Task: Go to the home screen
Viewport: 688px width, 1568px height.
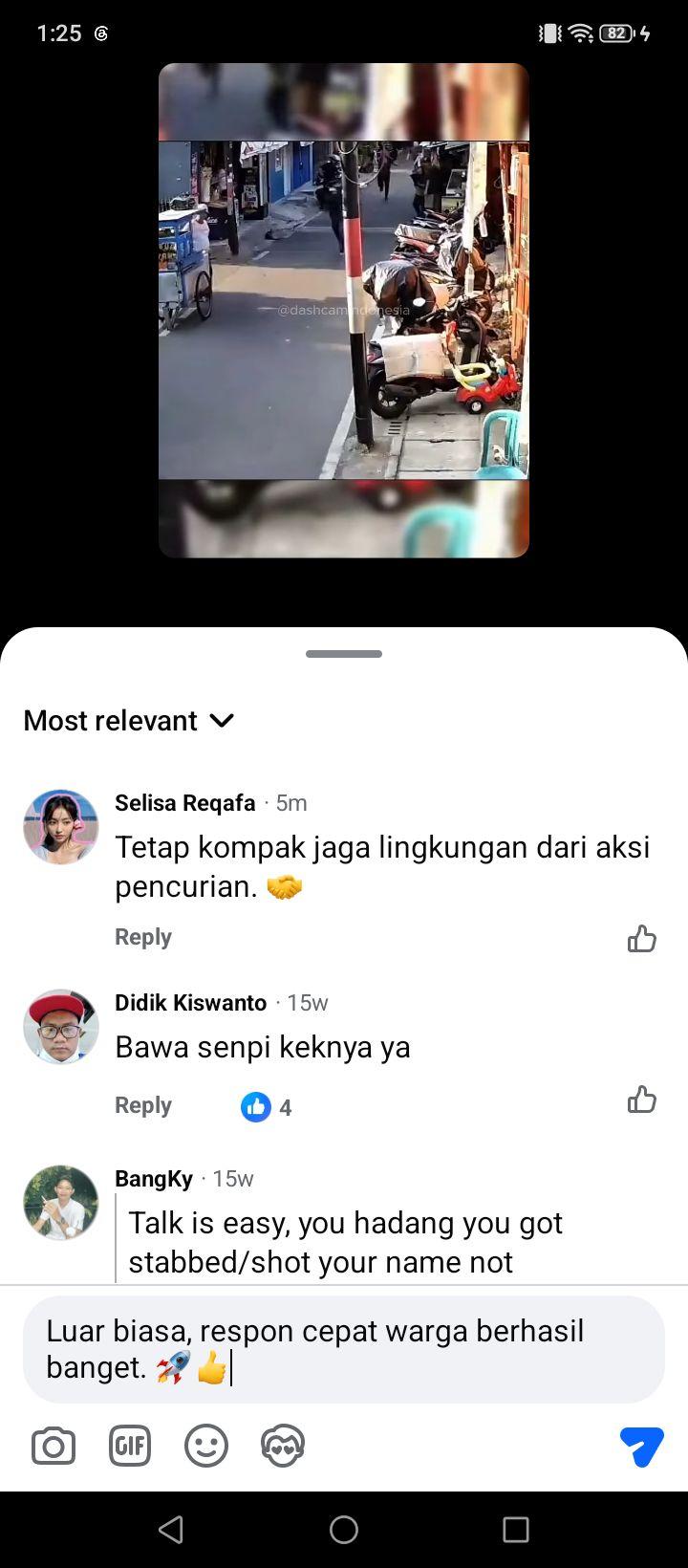Action: (344, 1530)
